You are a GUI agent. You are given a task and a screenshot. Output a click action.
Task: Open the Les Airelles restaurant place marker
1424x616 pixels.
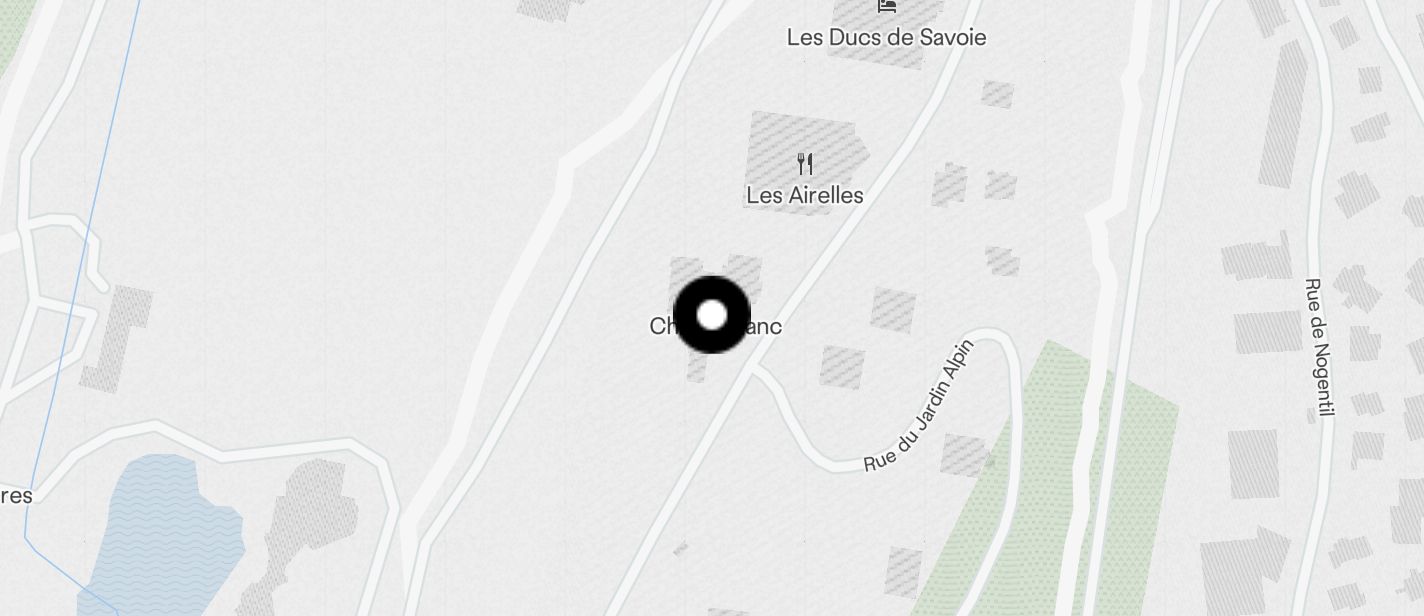point(805,164)
